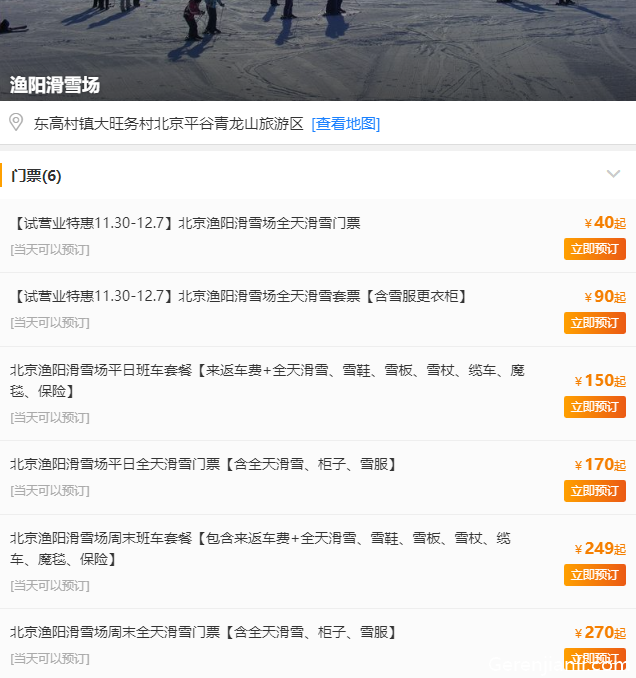Book the ¥270 周末全天滑雪门票
Screen dimensions: 636x678
(594, 657)
